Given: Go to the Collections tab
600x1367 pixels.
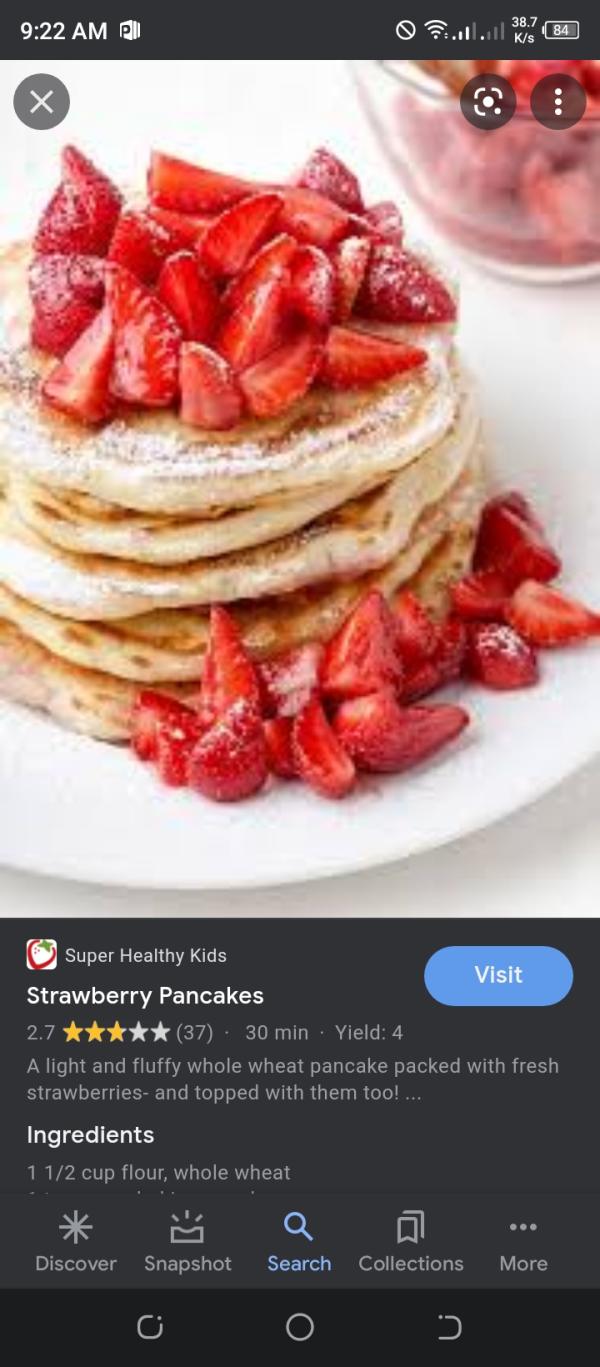Looking at the screenshot, I should click(x=411, y=1241).
